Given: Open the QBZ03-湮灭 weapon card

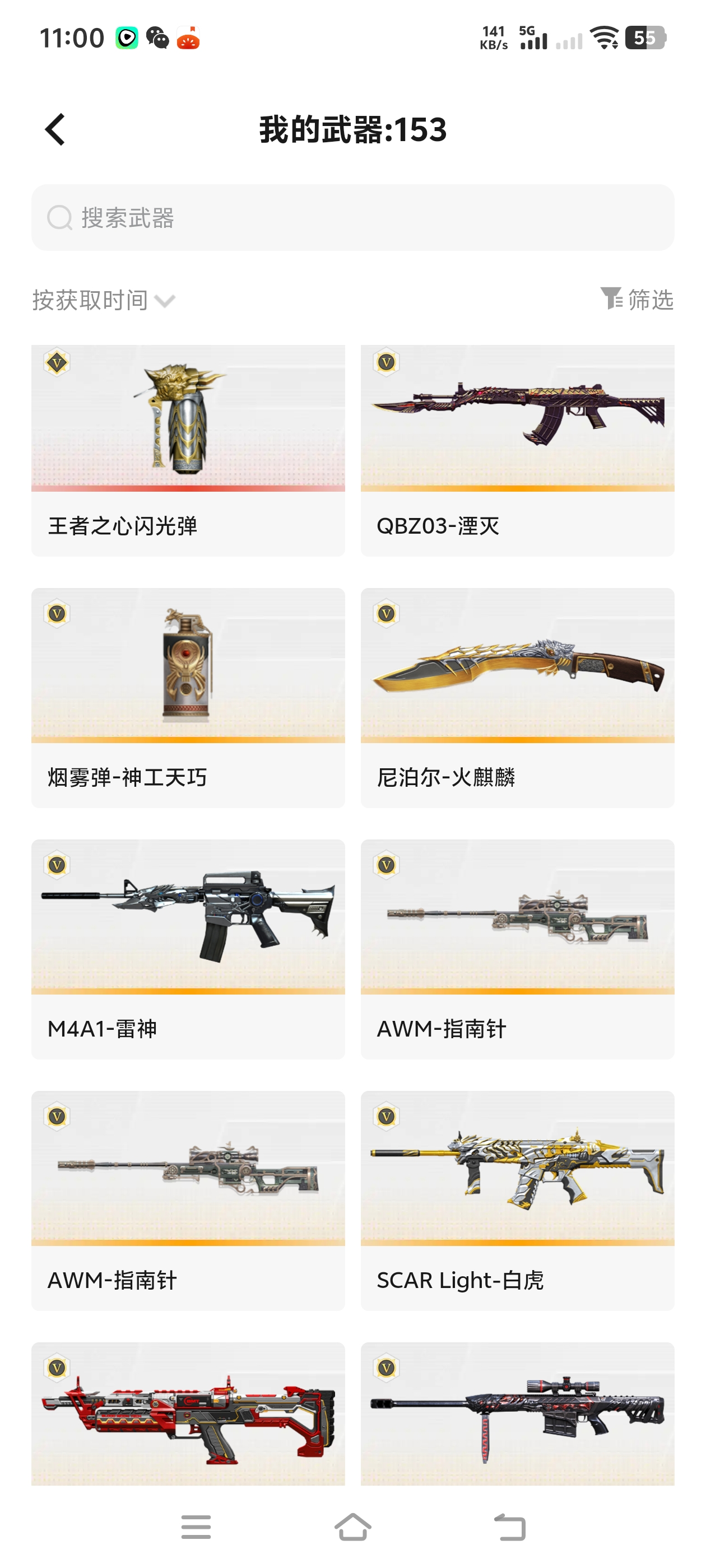Looking at the screenshot, I should coord(517,450).
